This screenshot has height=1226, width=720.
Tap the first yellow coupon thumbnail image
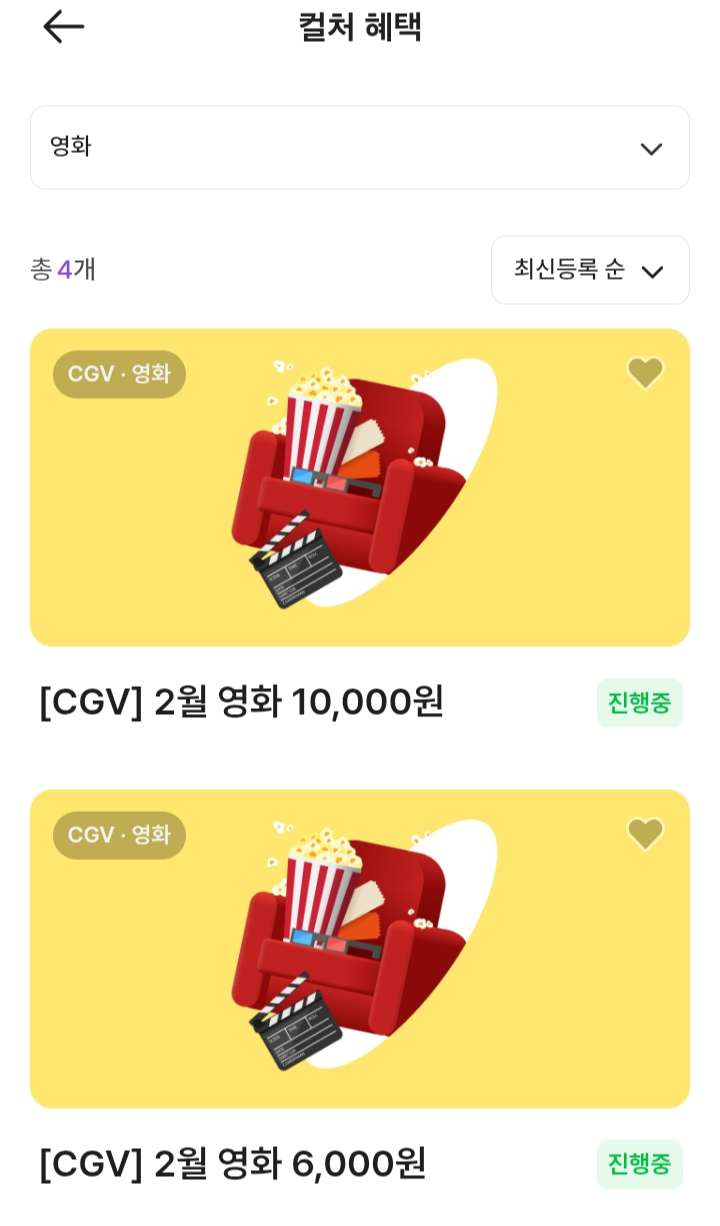tap(360, 487)
